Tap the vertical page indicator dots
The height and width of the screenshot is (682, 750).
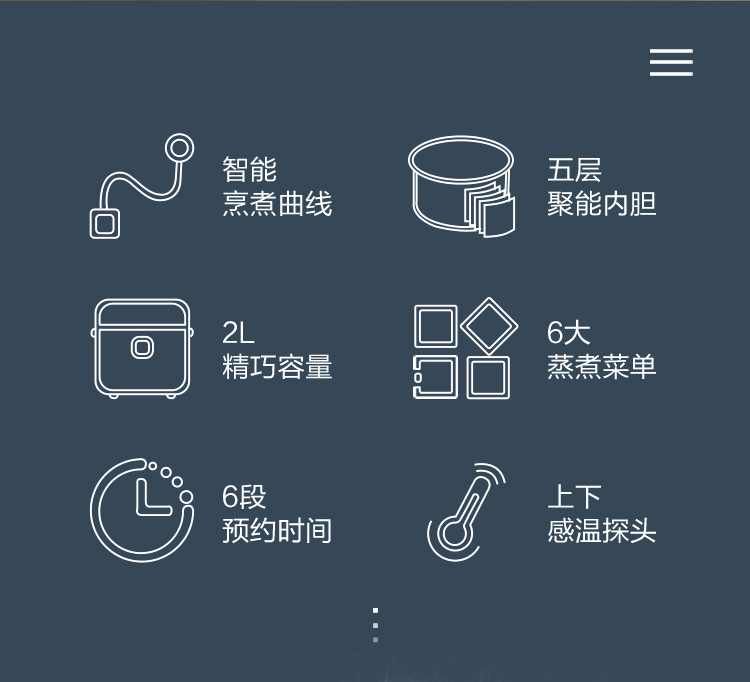click(375, 625)
